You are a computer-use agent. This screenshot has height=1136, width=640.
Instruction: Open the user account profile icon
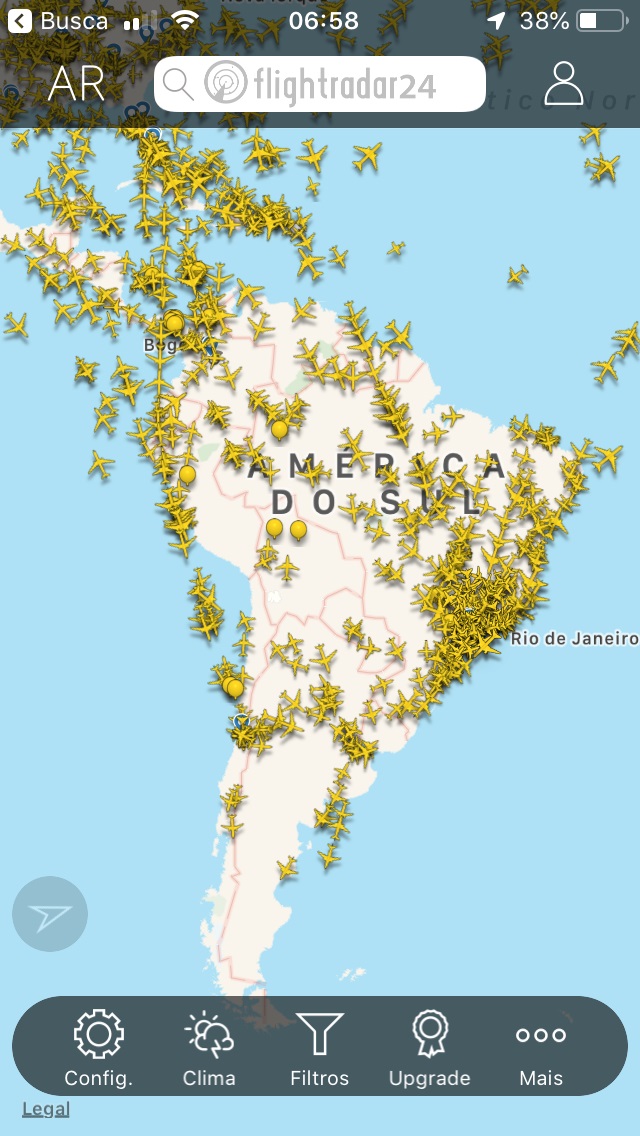(x=564, y=84)
